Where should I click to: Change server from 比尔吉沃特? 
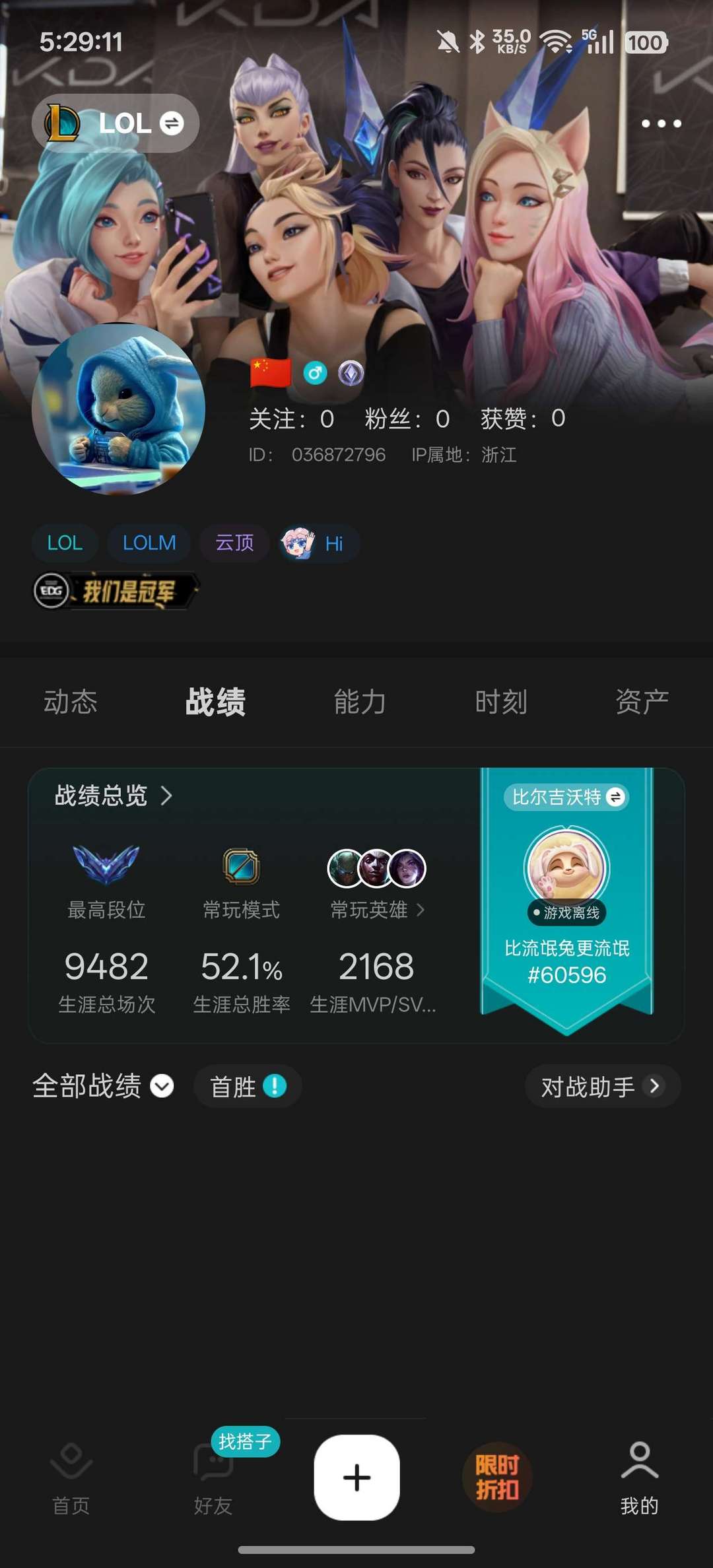566,798
